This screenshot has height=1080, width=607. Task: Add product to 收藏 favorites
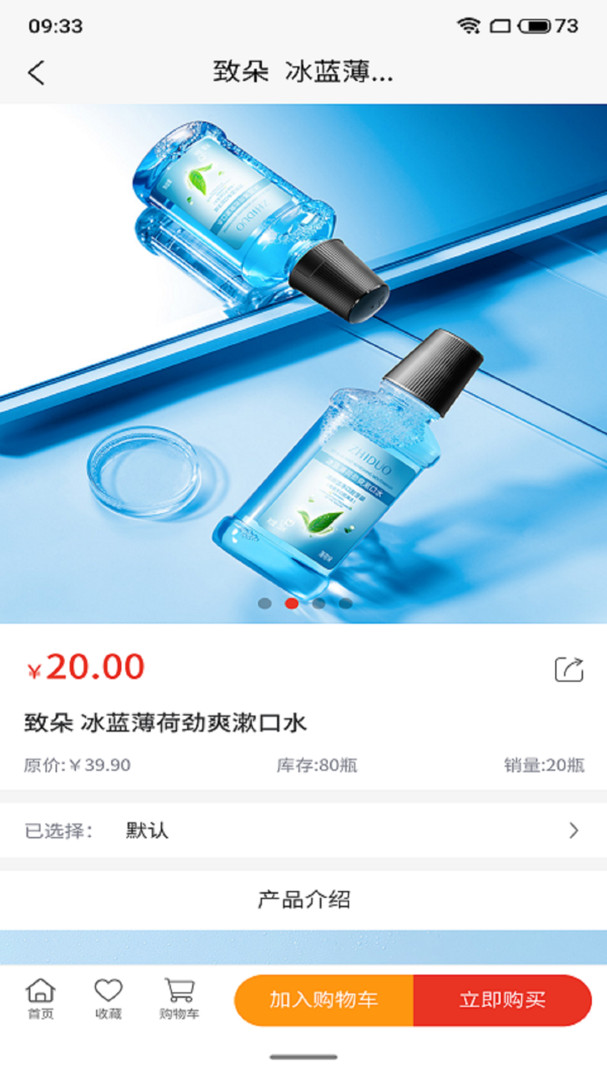(108, 999)
